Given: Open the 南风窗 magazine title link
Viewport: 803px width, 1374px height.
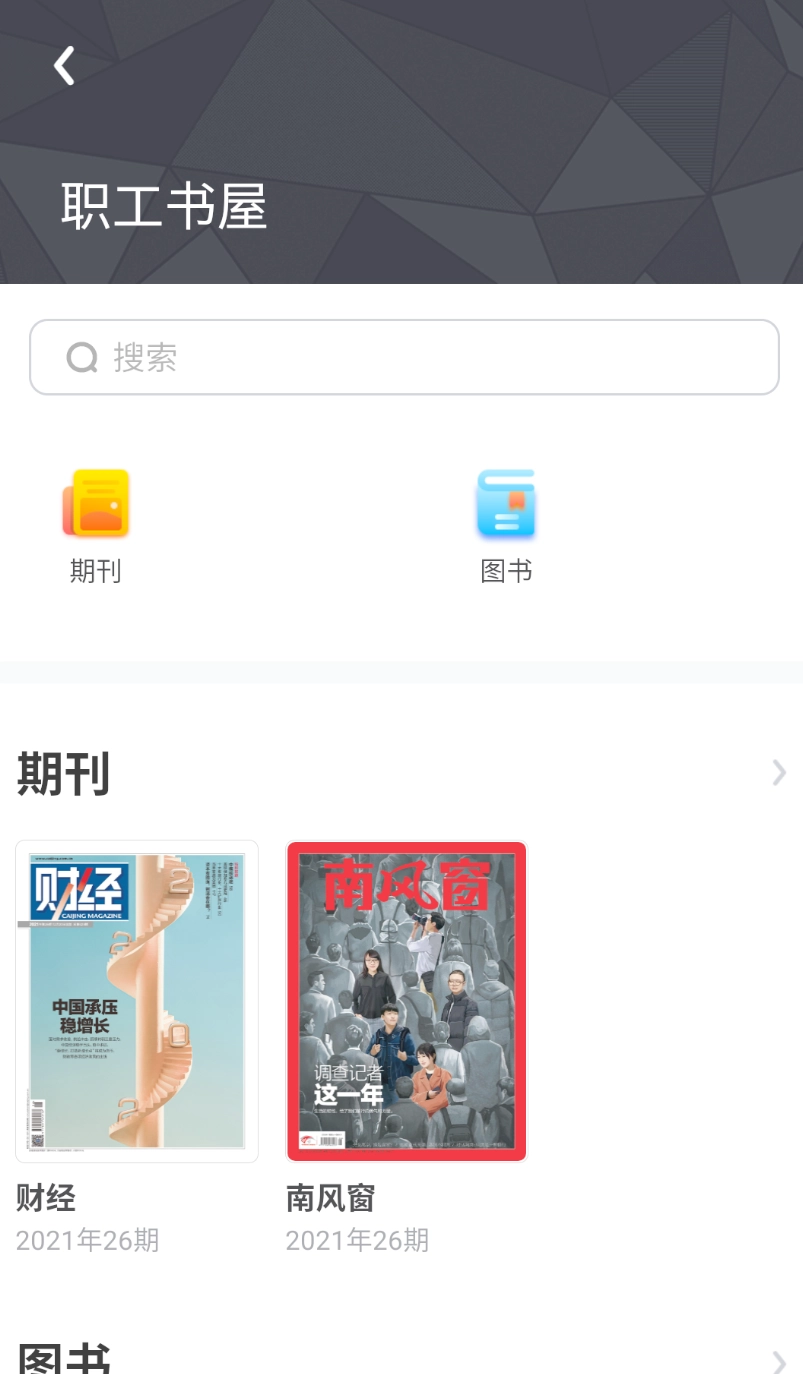Looking at the screenshot, I should [330, 1198].
